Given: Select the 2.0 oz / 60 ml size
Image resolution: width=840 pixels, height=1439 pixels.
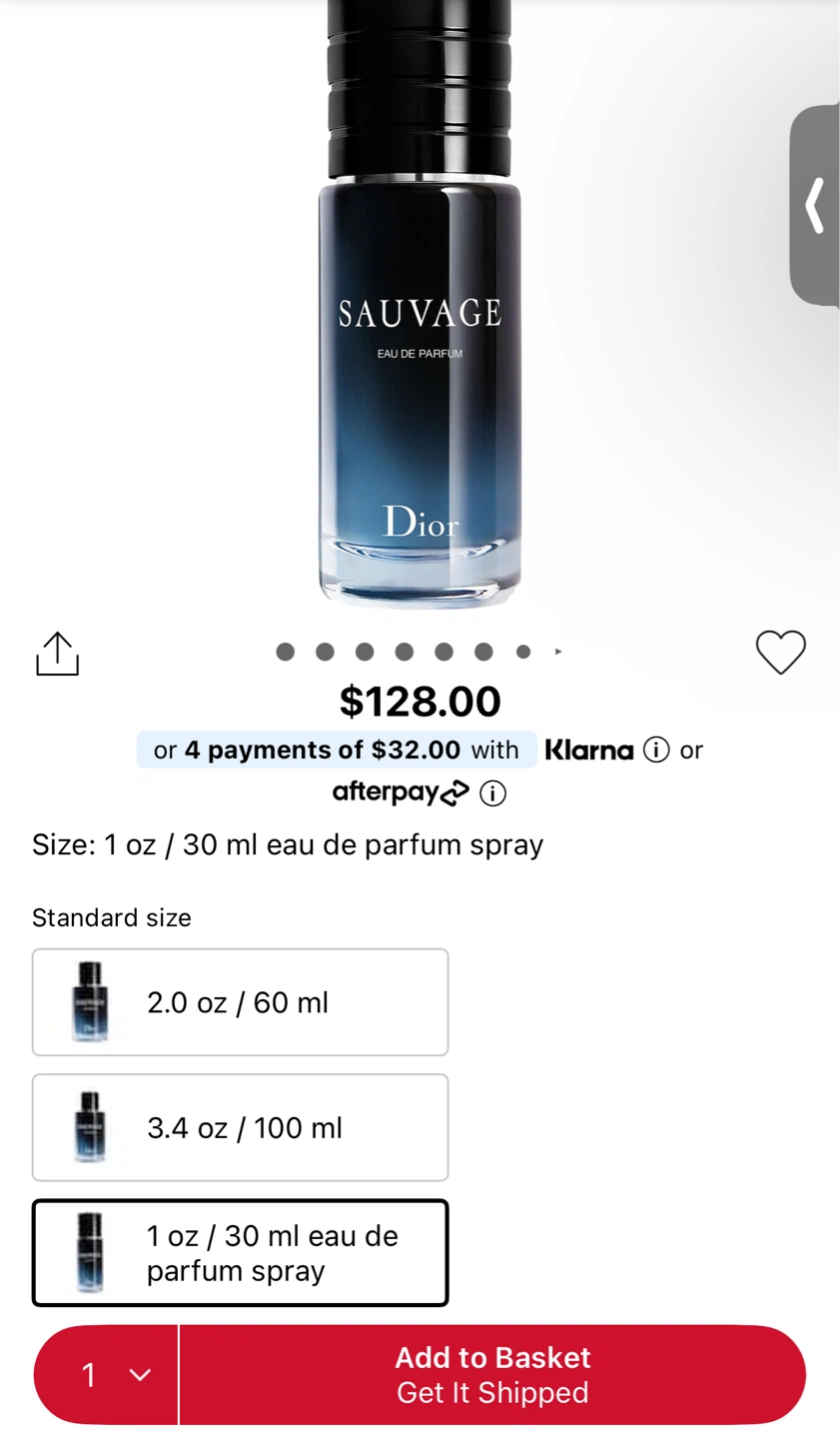Looking at the screenshot, I should click(x=241, y=1002).
